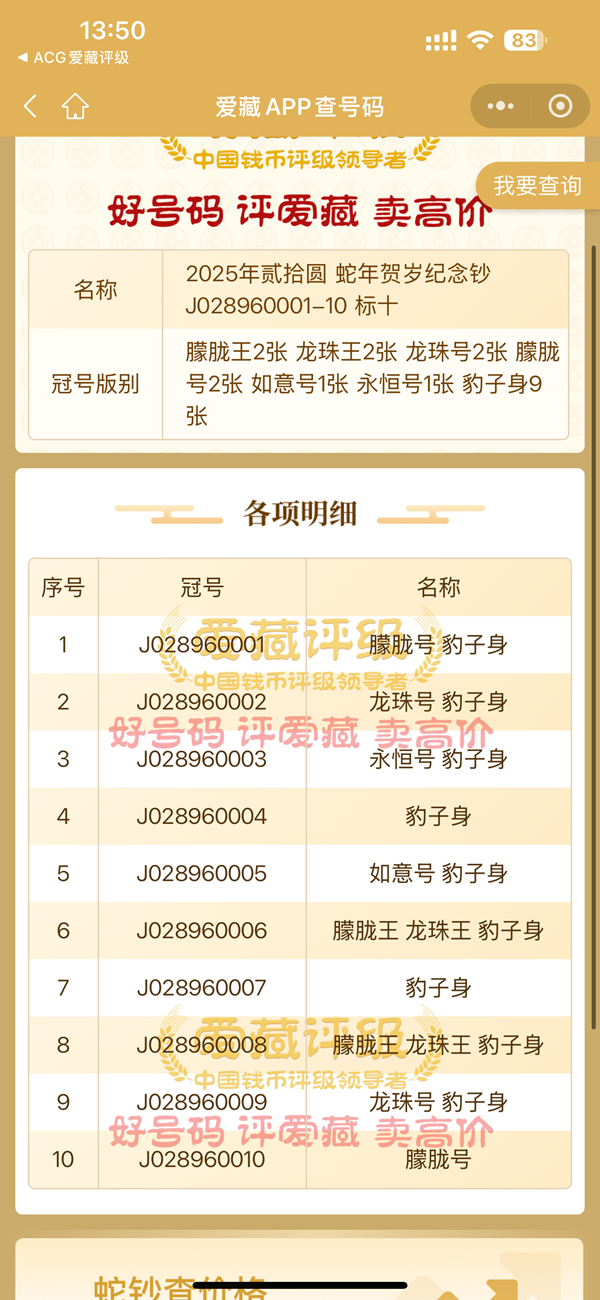The image size is (600, 1300).
Task: Open the 蛇钞查价格 banner
Action: coord(299,1269)
